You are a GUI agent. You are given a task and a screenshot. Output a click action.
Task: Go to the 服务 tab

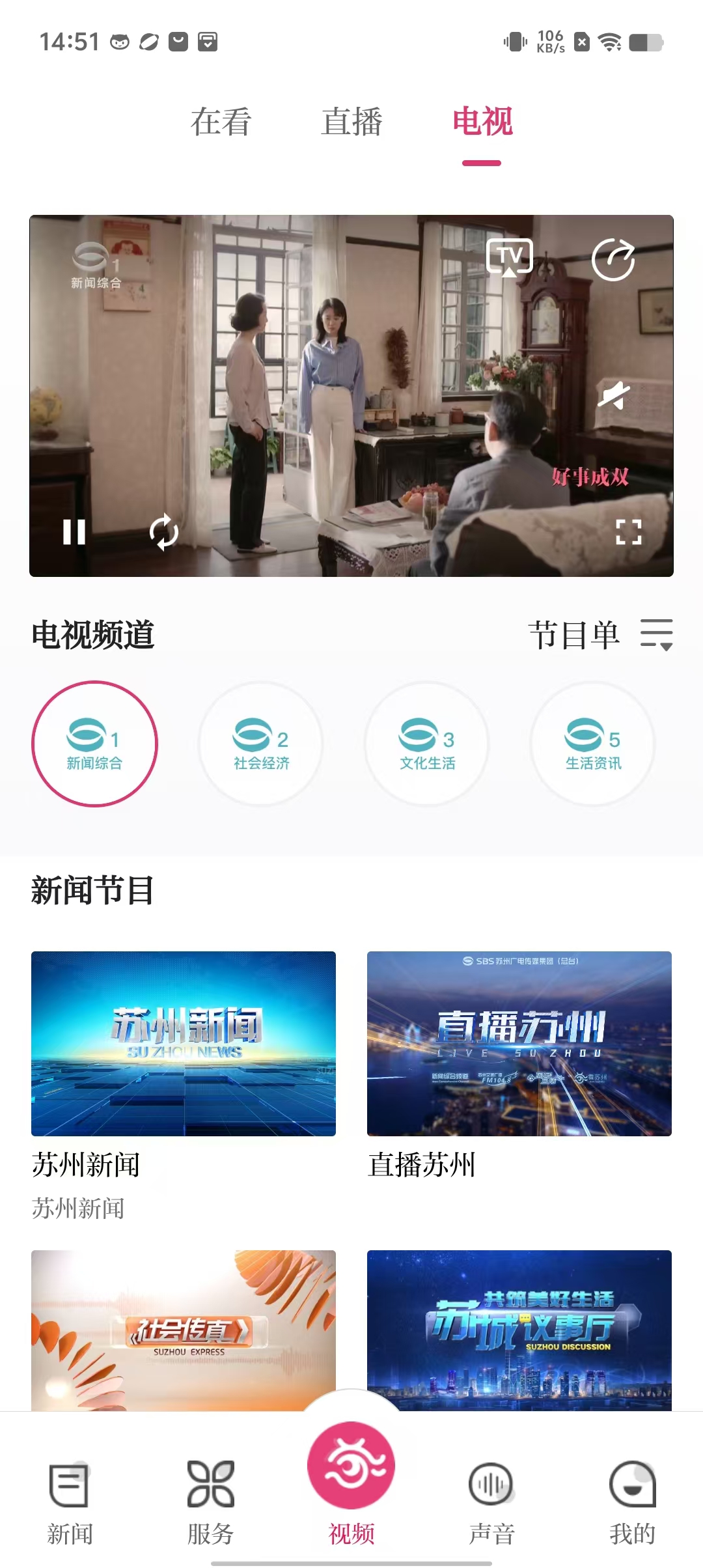[x=210, y=1503]
